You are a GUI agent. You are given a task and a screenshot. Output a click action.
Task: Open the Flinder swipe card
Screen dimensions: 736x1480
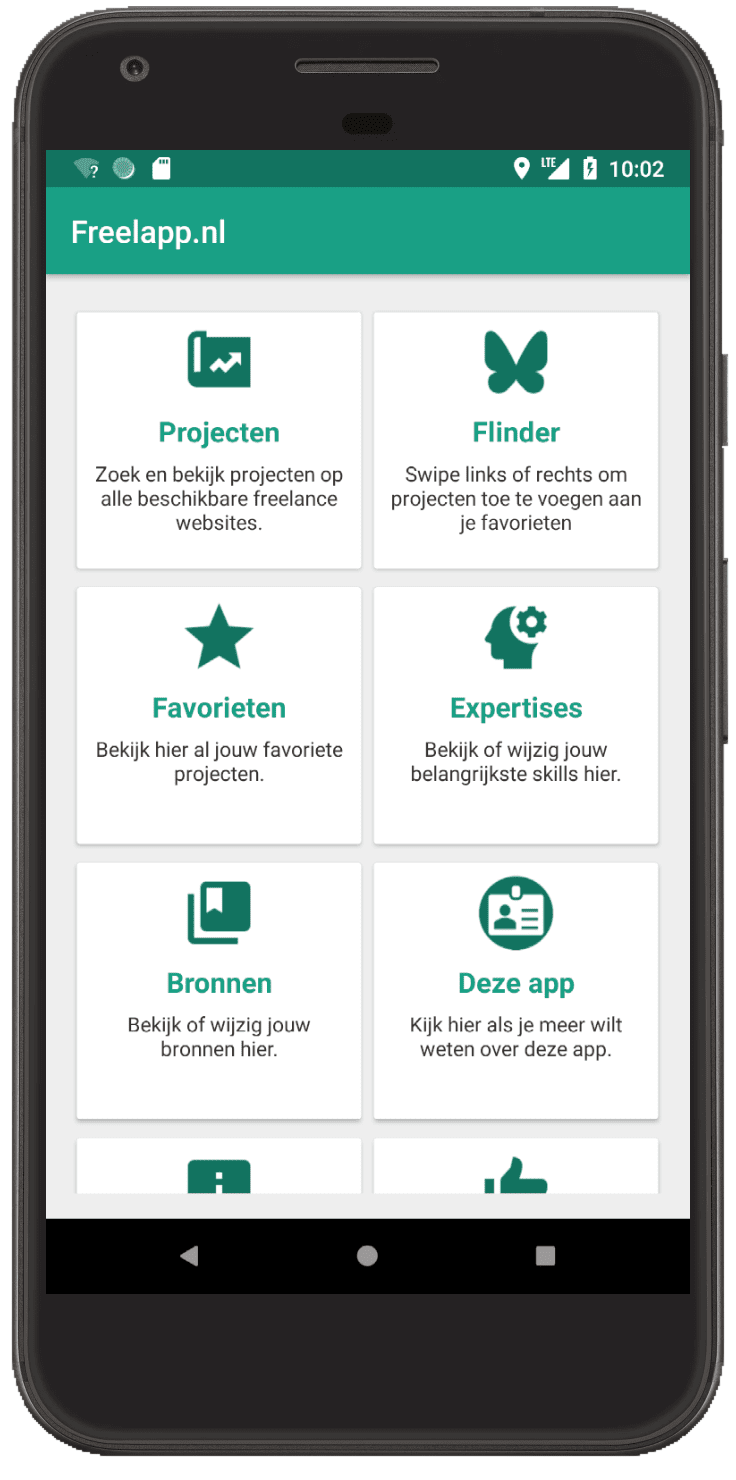pyautogui.click(x=516, y=440)
